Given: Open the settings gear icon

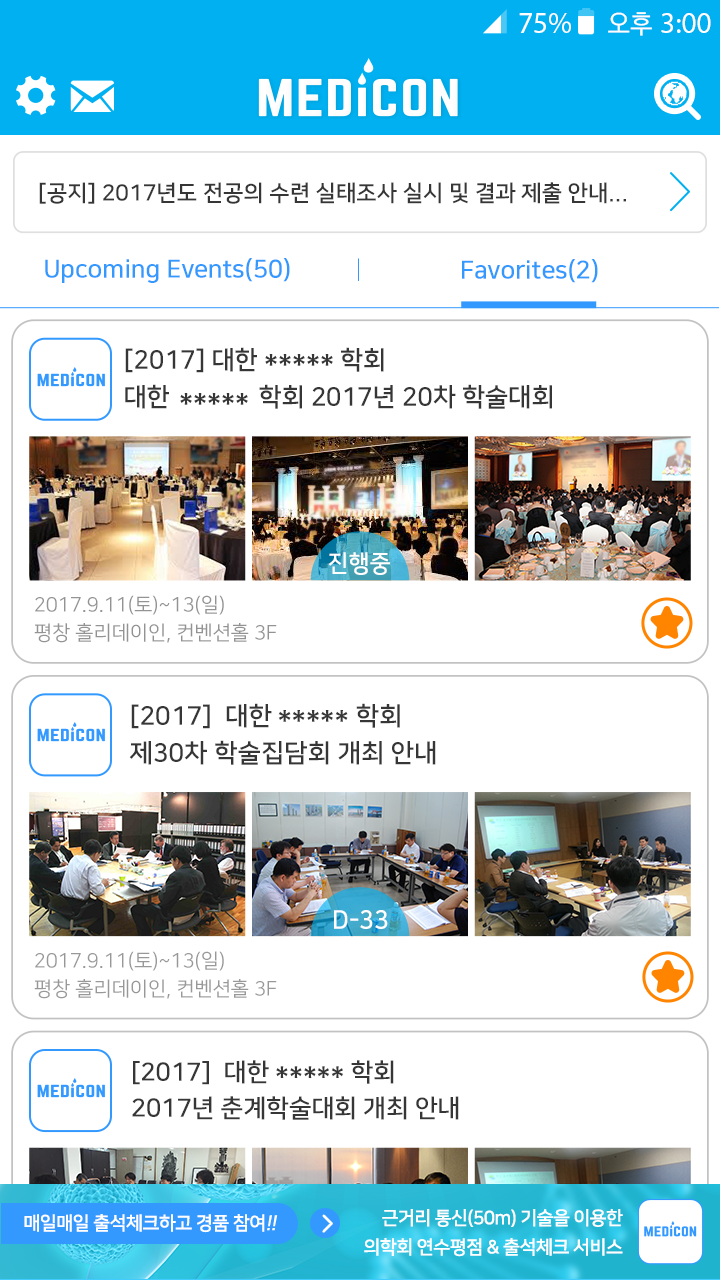Looking at the screenshot, I should coord(36,96).
